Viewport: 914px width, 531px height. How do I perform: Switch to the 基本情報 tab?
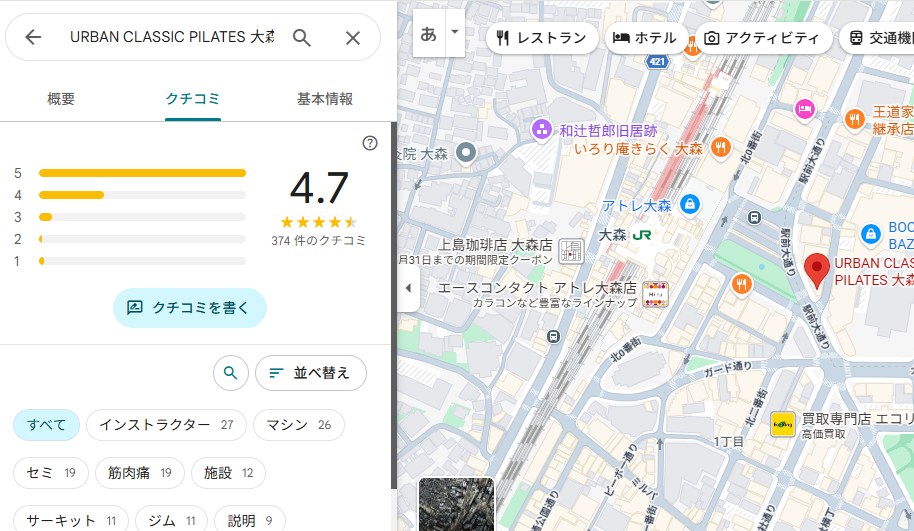pyautogui.click(x=325, y=99)
